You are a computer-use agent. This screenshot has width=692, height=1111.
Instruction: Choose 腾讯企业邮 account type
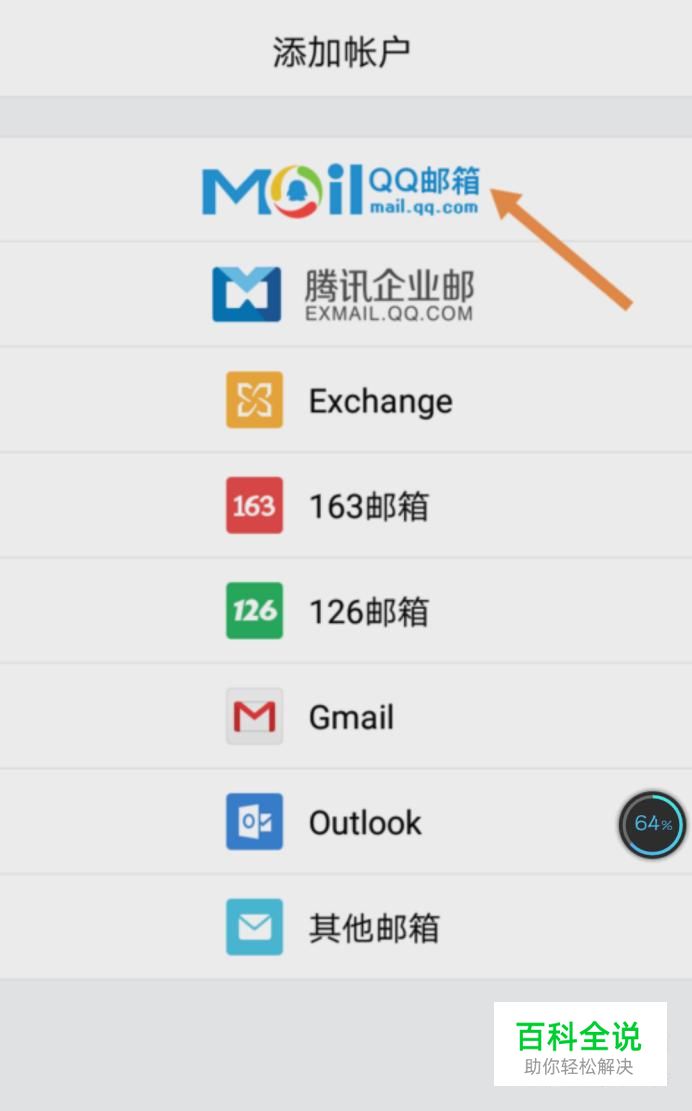[346, 294]
